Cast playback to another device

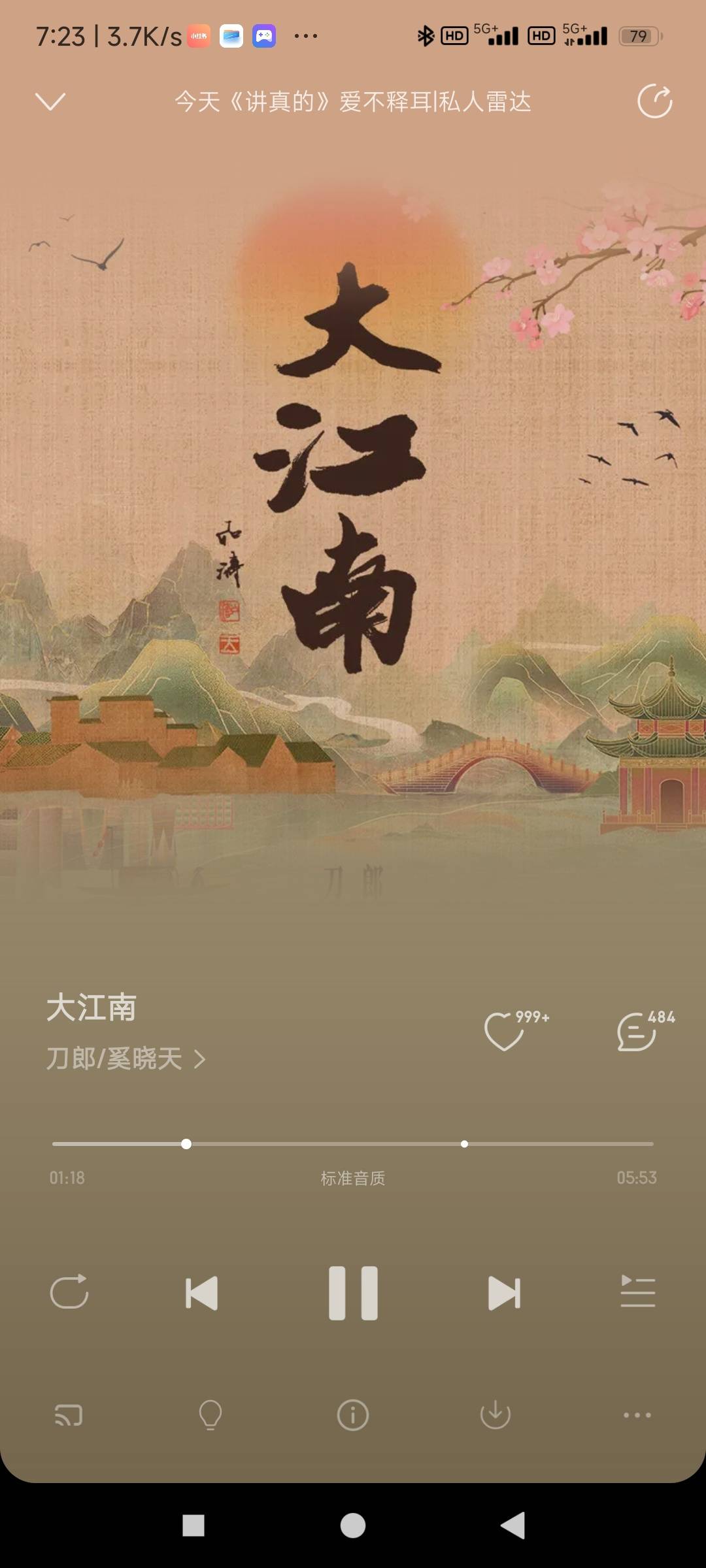pyautogui.click(x=69, y=1415)
